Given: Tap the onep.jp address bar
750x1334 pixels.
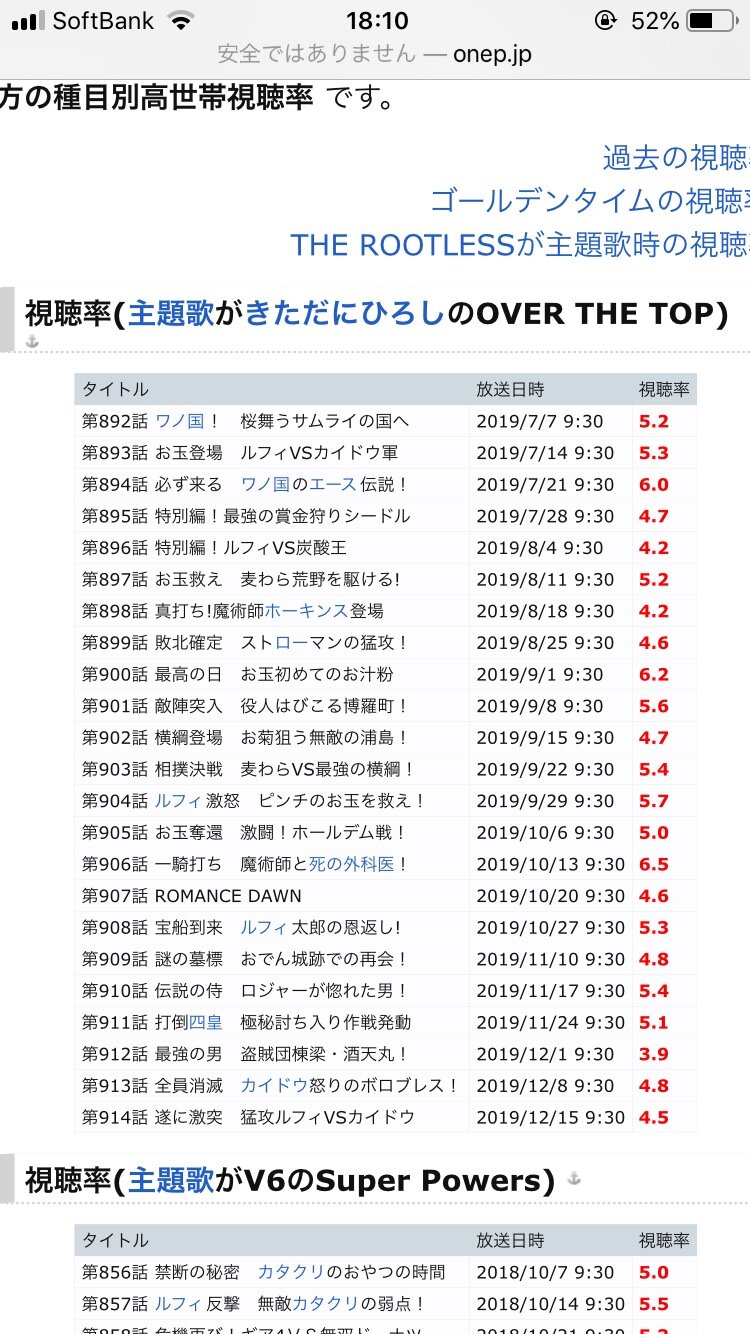Looking at the screenshot, I should pyautogui.click(x=375, y=55).
